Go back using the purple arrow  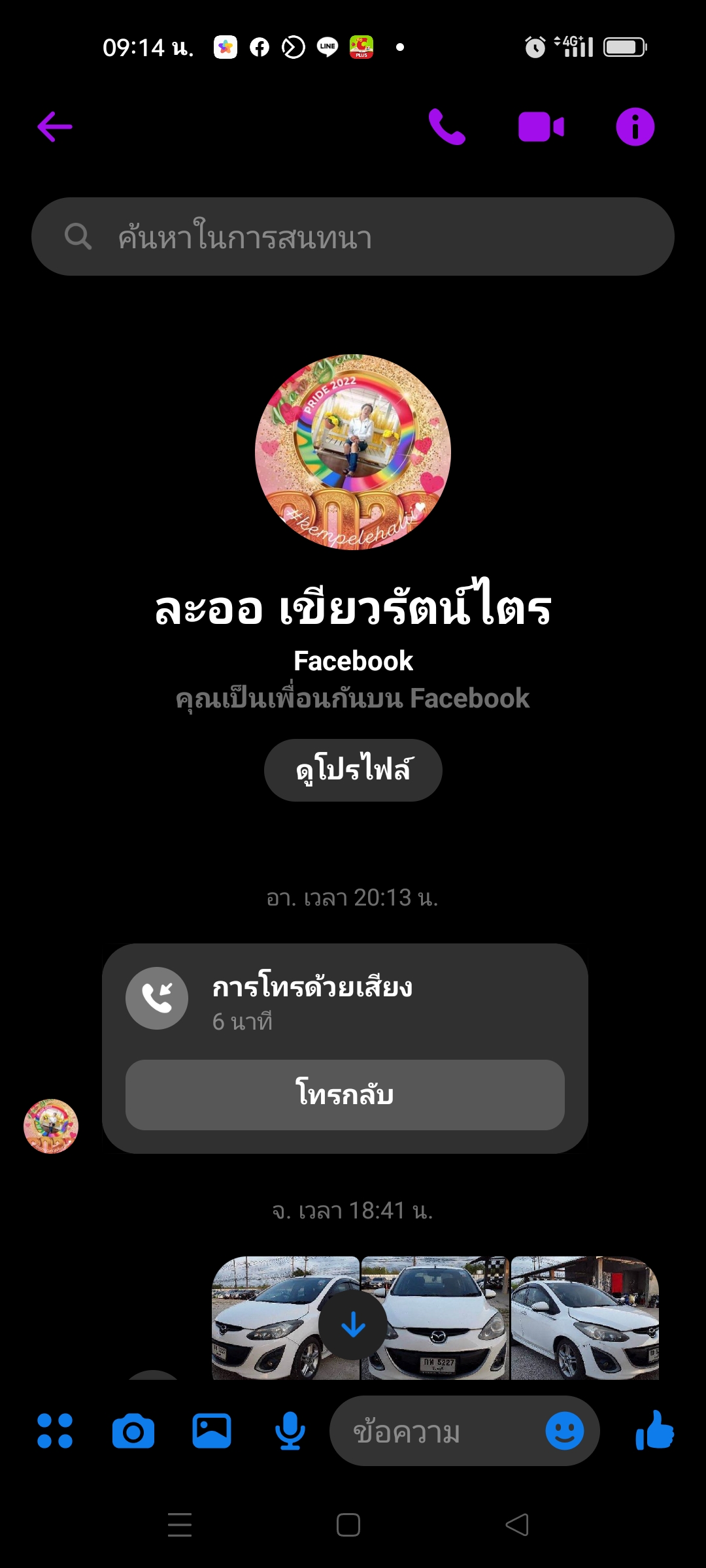55,127
